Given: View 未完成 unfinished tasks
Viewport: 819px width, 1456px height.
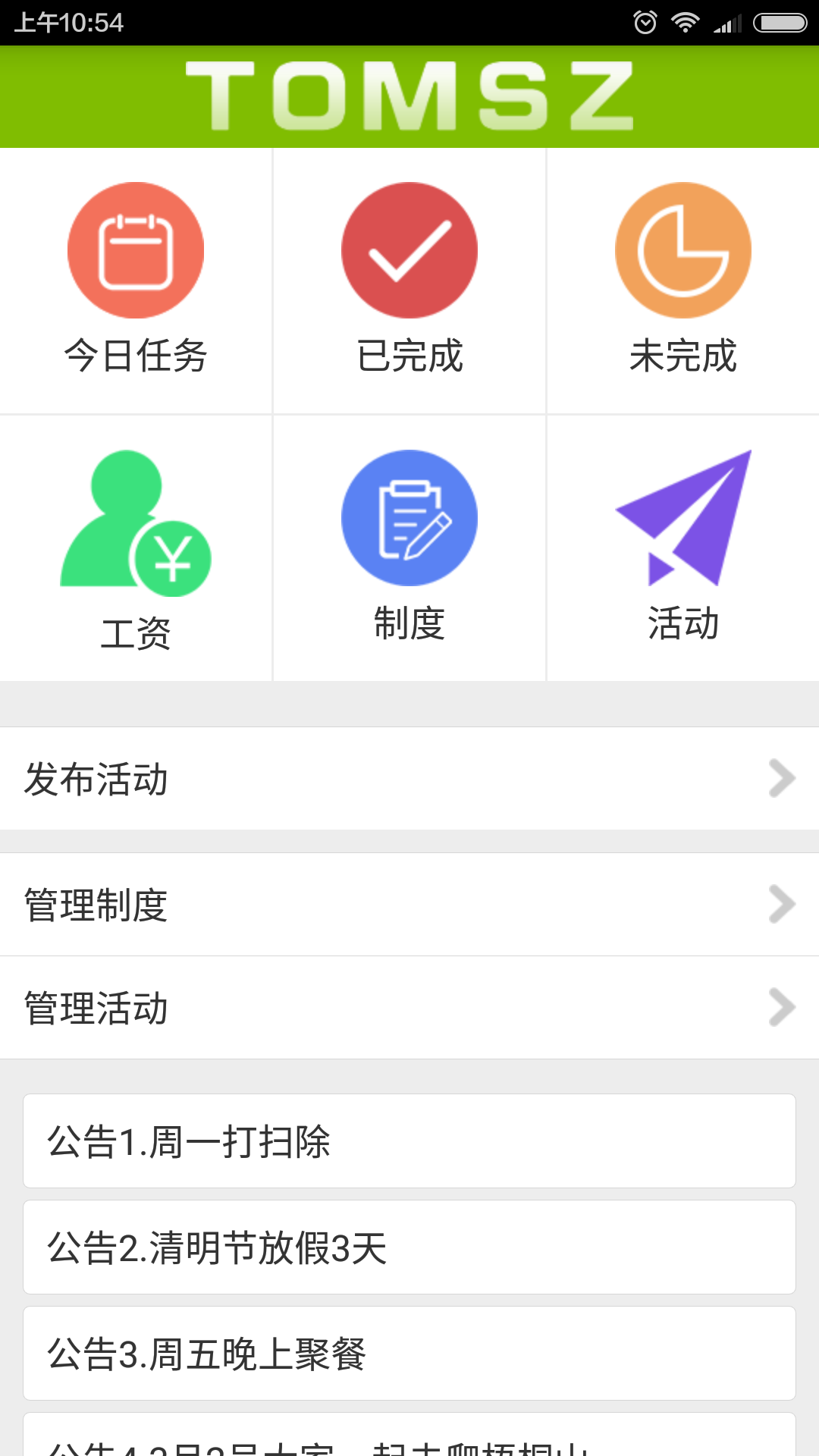Looking at the screenshot, I should [683, 281].
